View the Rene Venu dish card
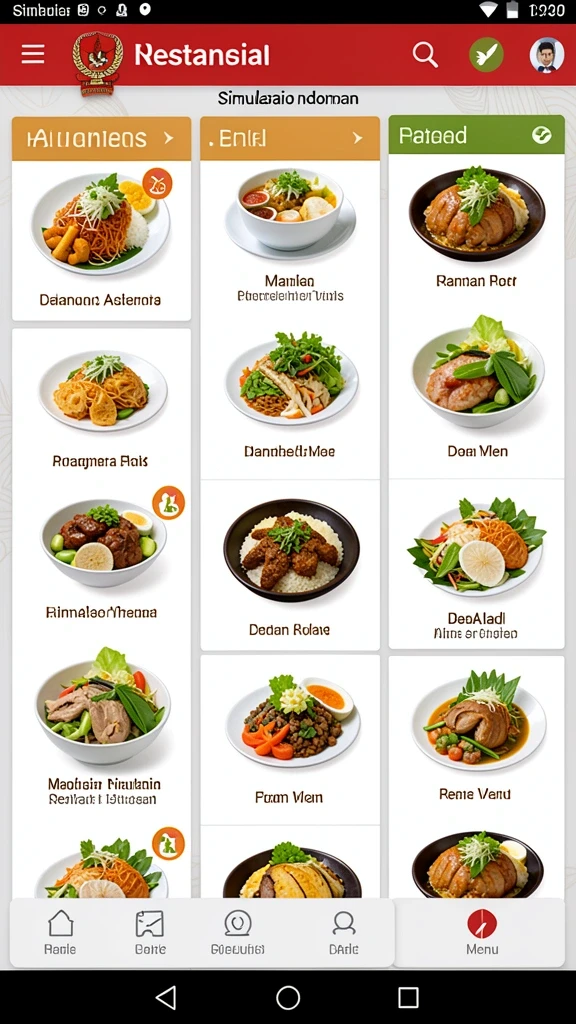Image resolution: width=576 pixels, height=1024 pixels. click(x=476, y=738)
